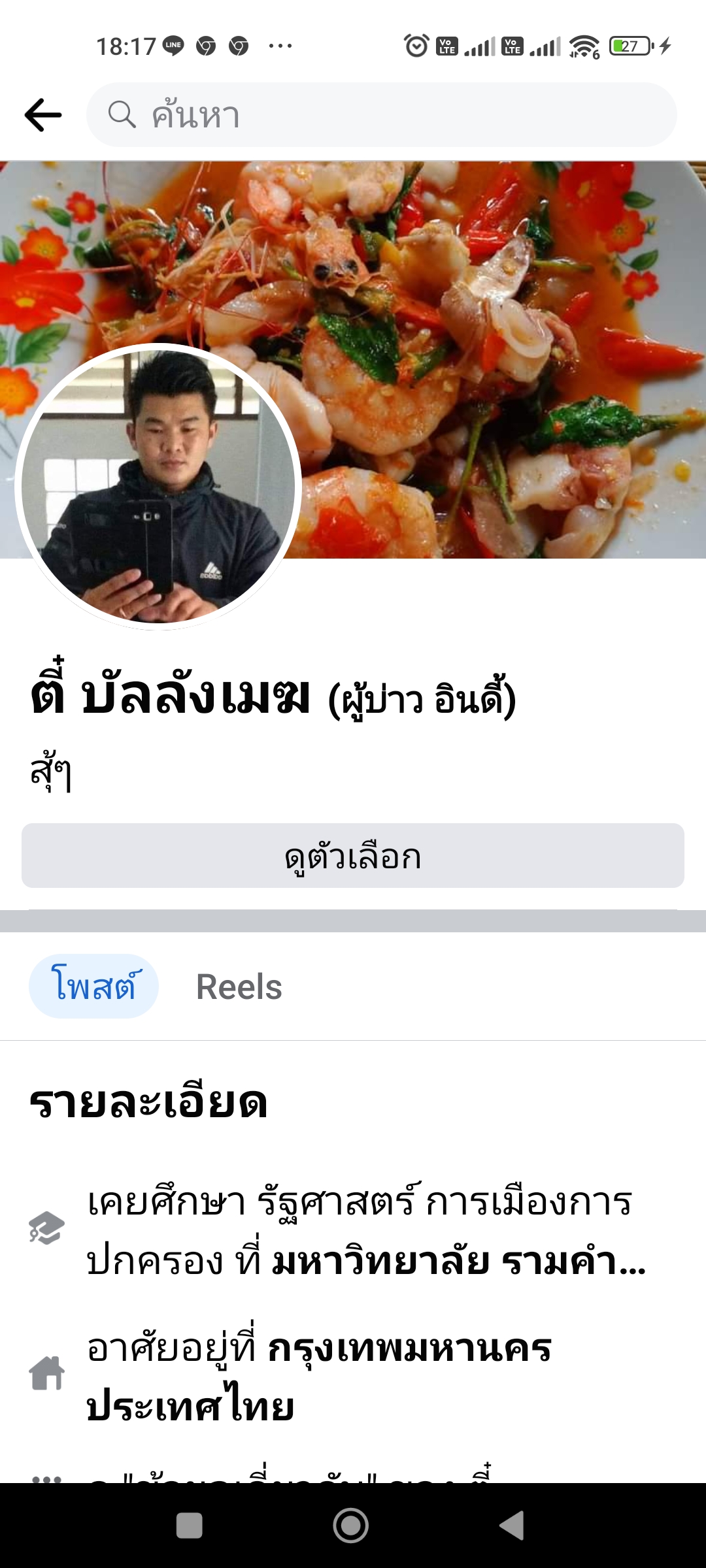Tap the system home button
706x1568 pixels.
pos(351,1526)
